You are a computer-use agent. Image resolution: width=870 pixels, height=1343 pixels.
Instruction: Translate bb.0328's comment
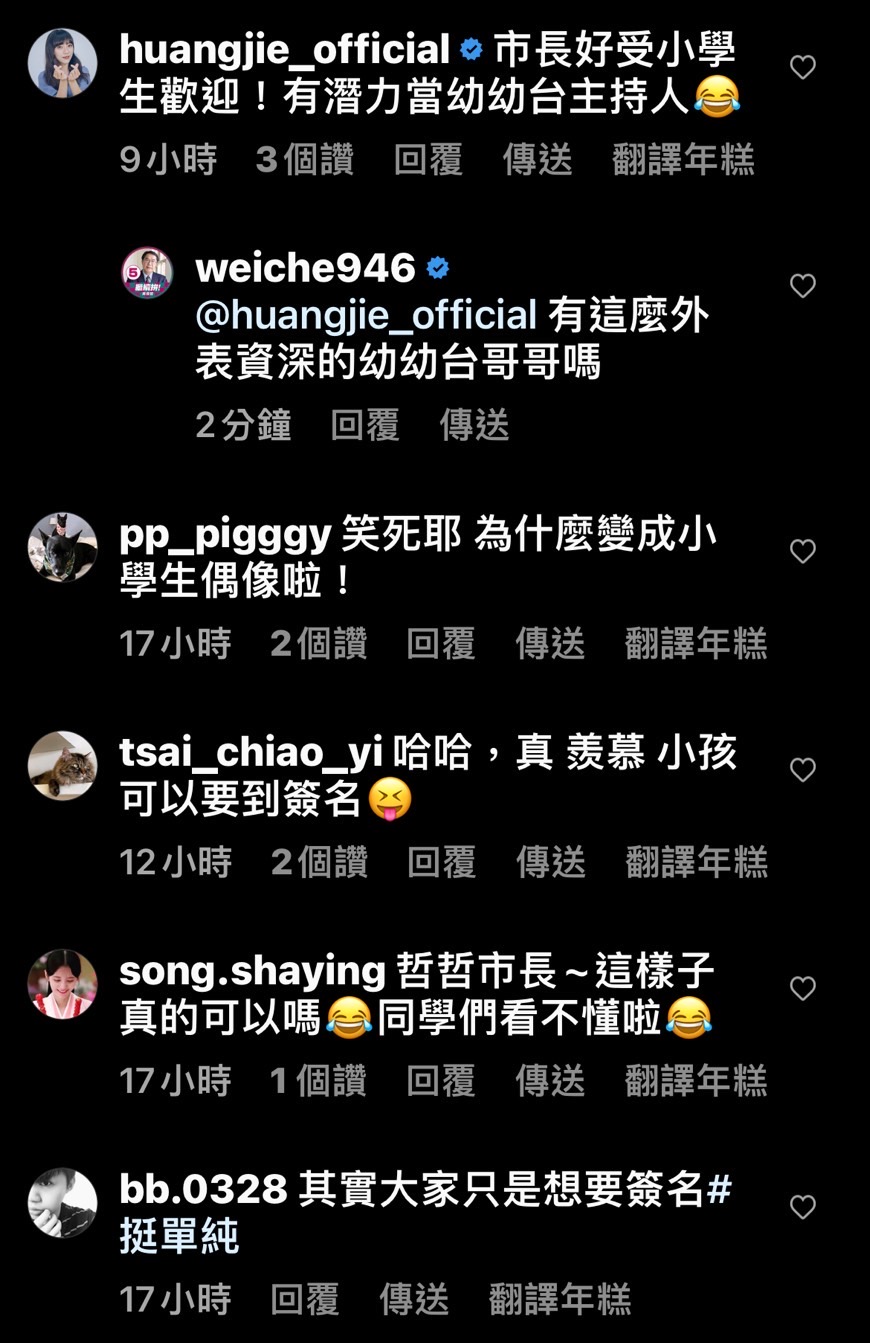pyautogui.click(x=560, y=1300)
